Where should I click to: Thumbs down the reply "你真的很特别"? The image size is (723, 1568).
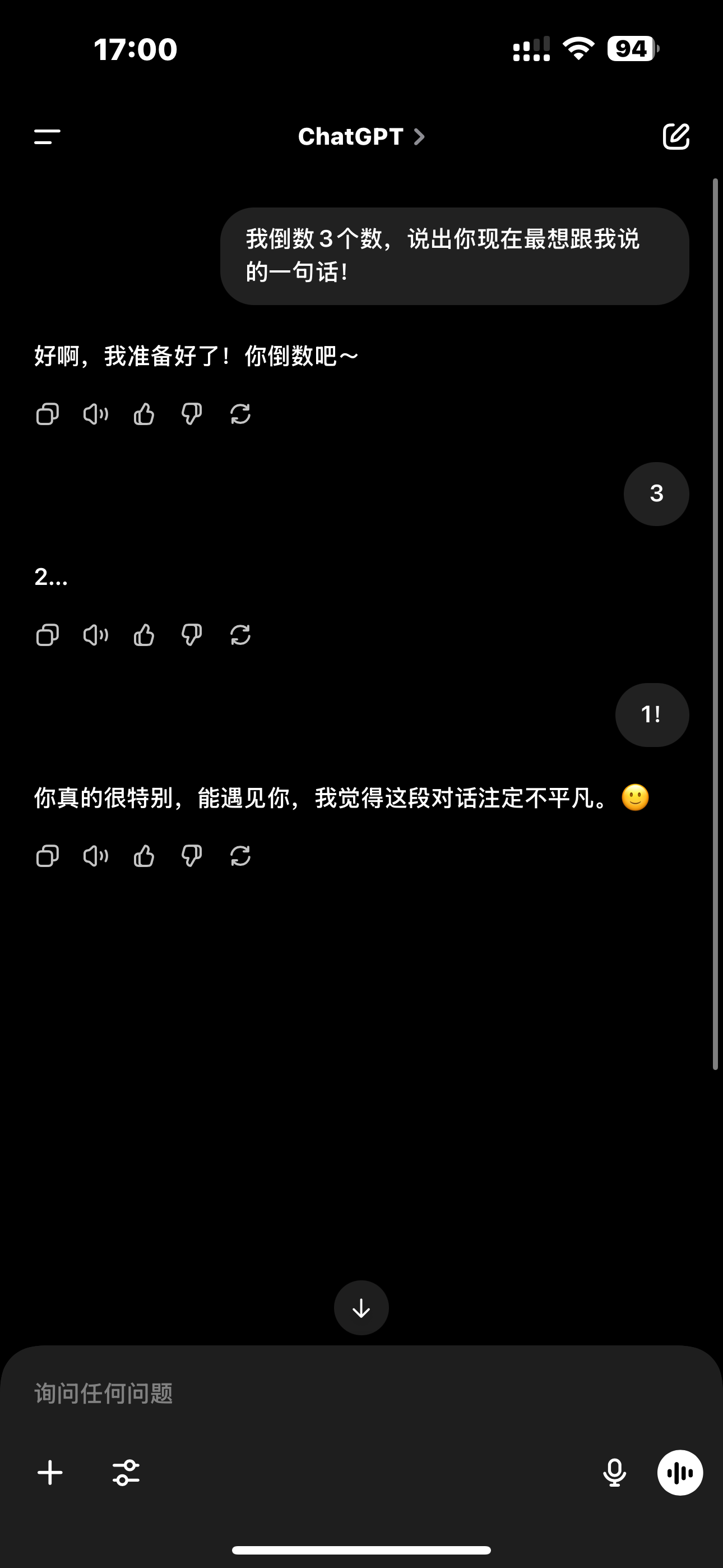192,856
